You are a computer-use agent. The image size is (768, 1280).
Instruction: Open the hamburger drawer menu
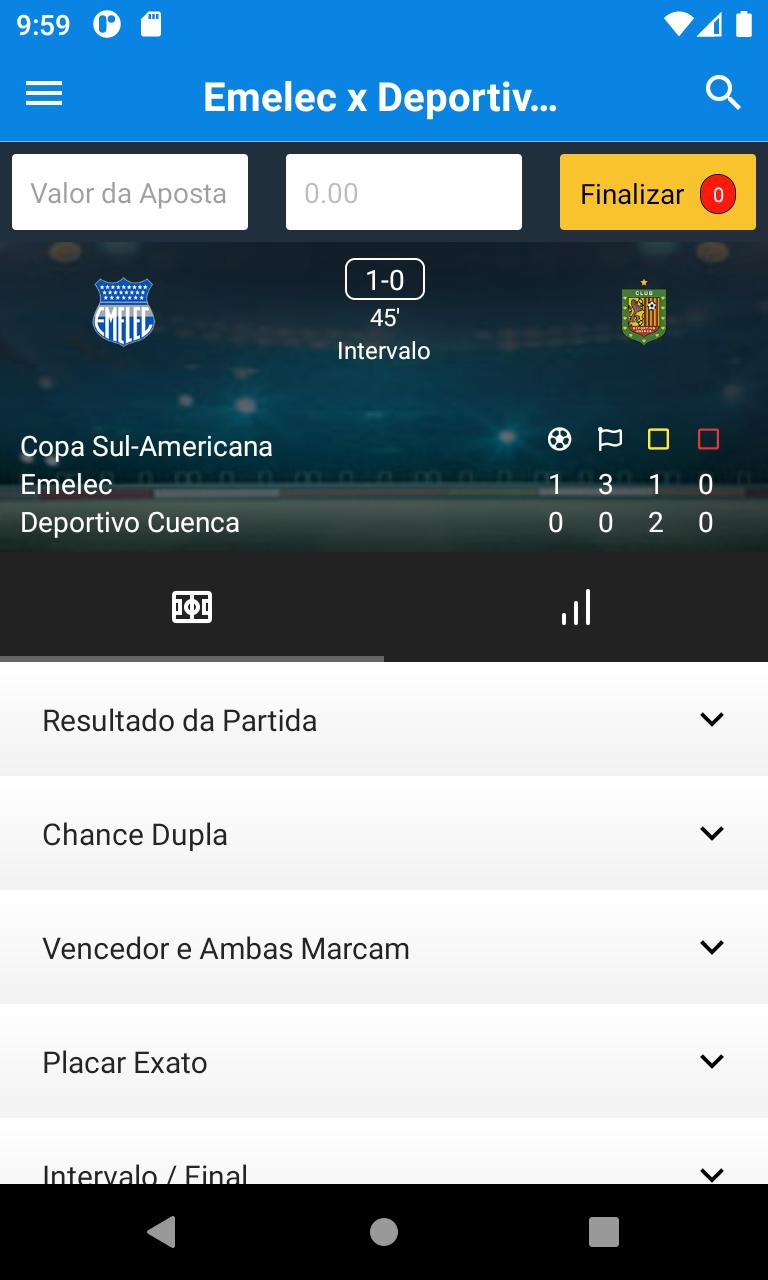44,94
